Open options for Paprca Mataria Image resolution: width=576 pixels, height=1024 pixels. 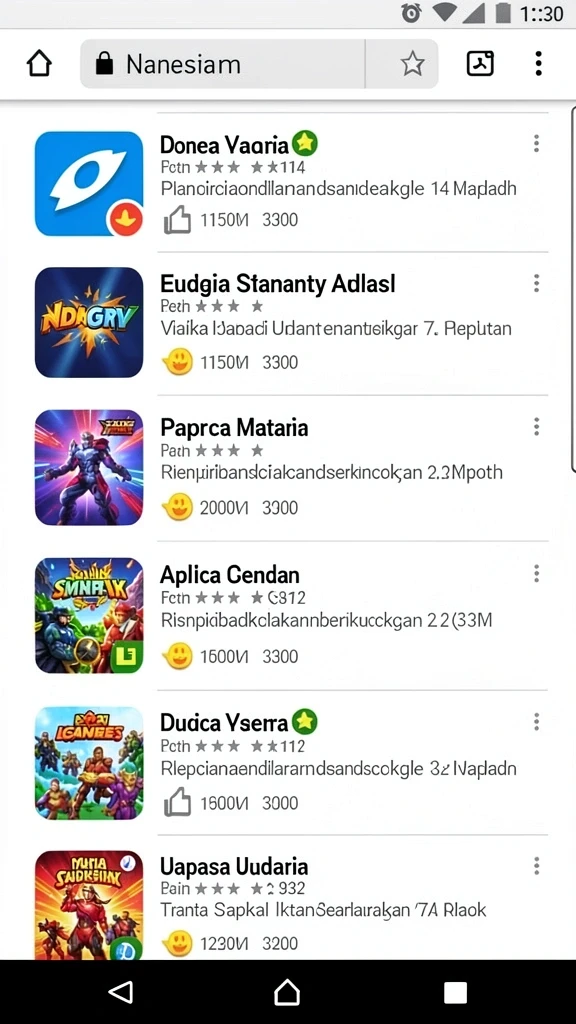(536, 427)
